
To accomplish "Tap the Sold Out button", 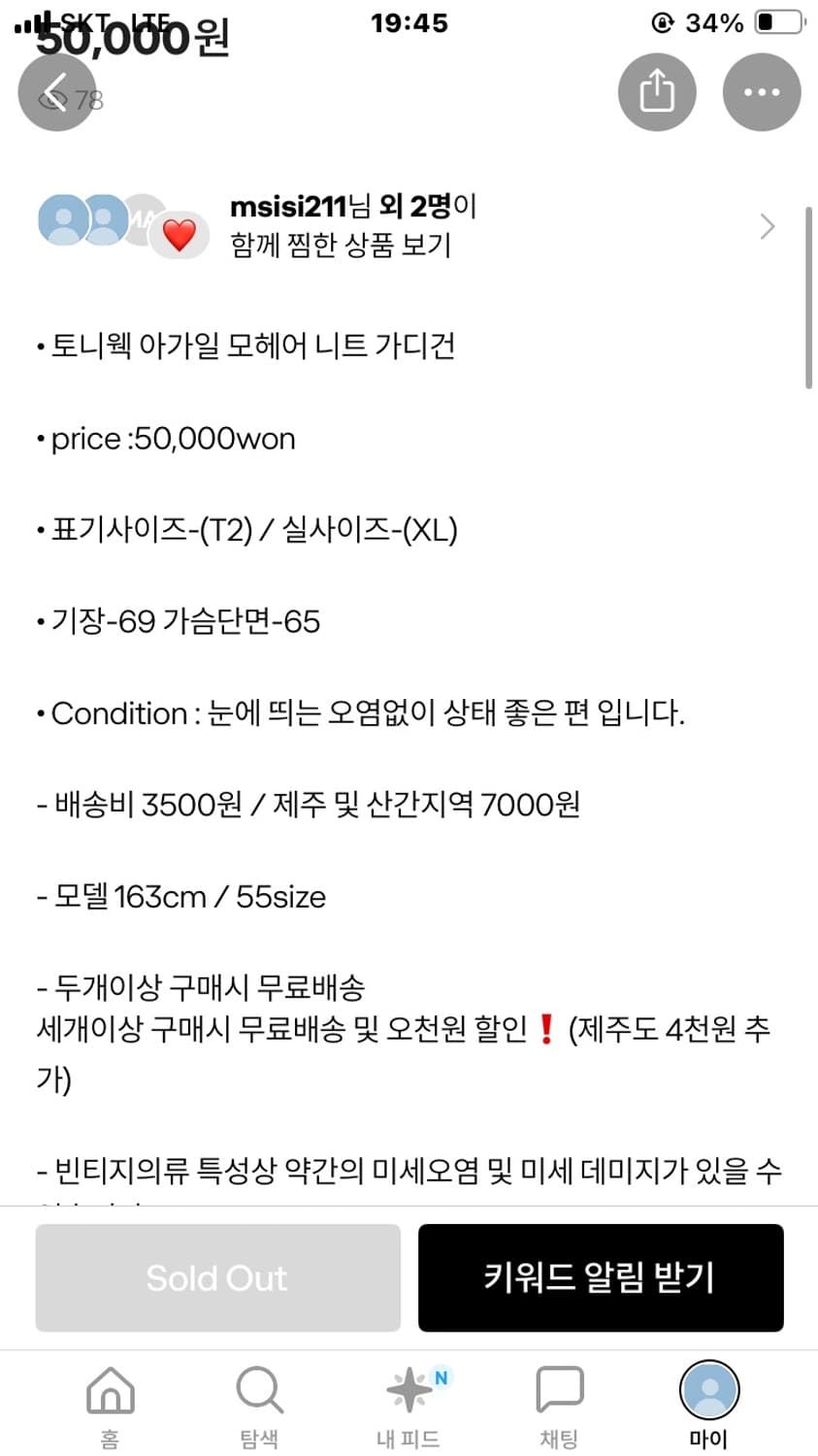I will pos(217,1277).
